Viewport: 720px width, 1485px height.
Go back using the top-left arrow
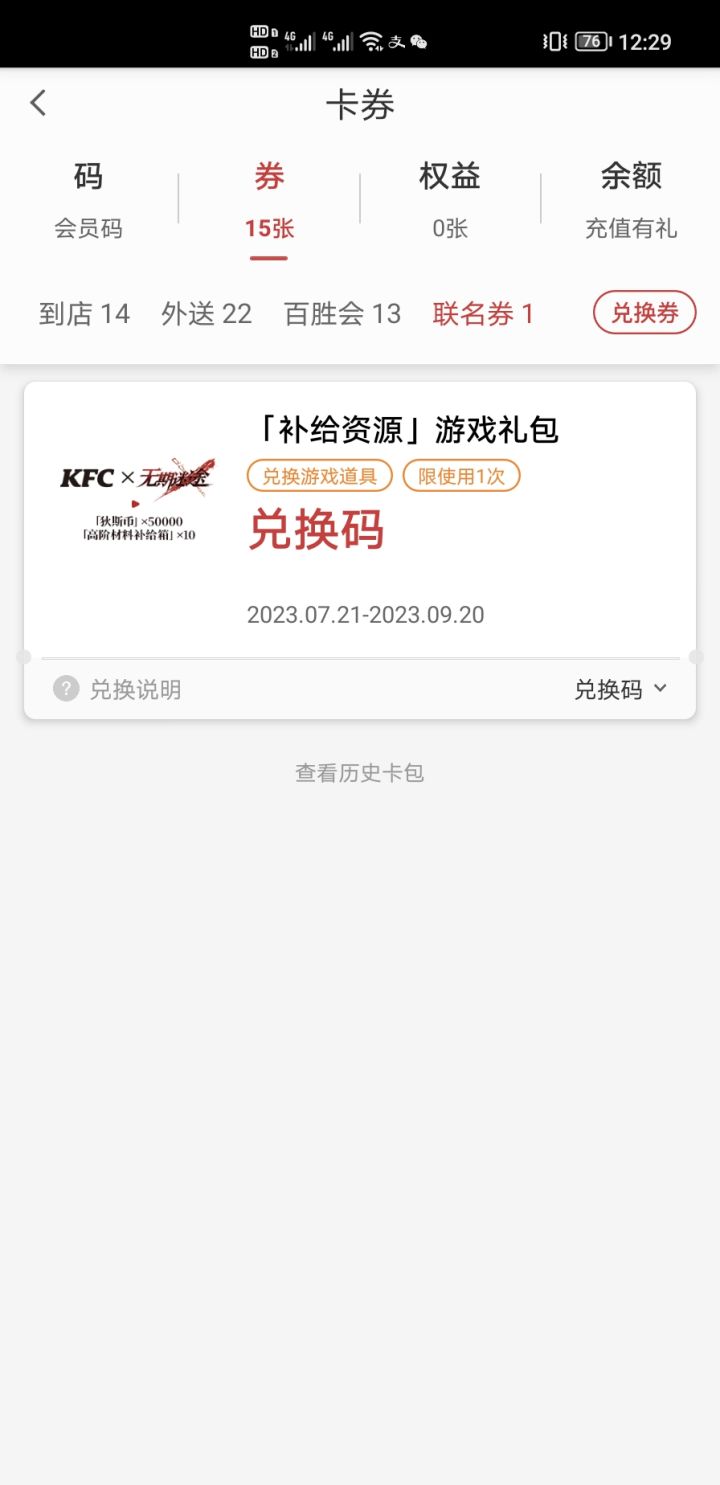pyautogui.click(x=38, y=103)
